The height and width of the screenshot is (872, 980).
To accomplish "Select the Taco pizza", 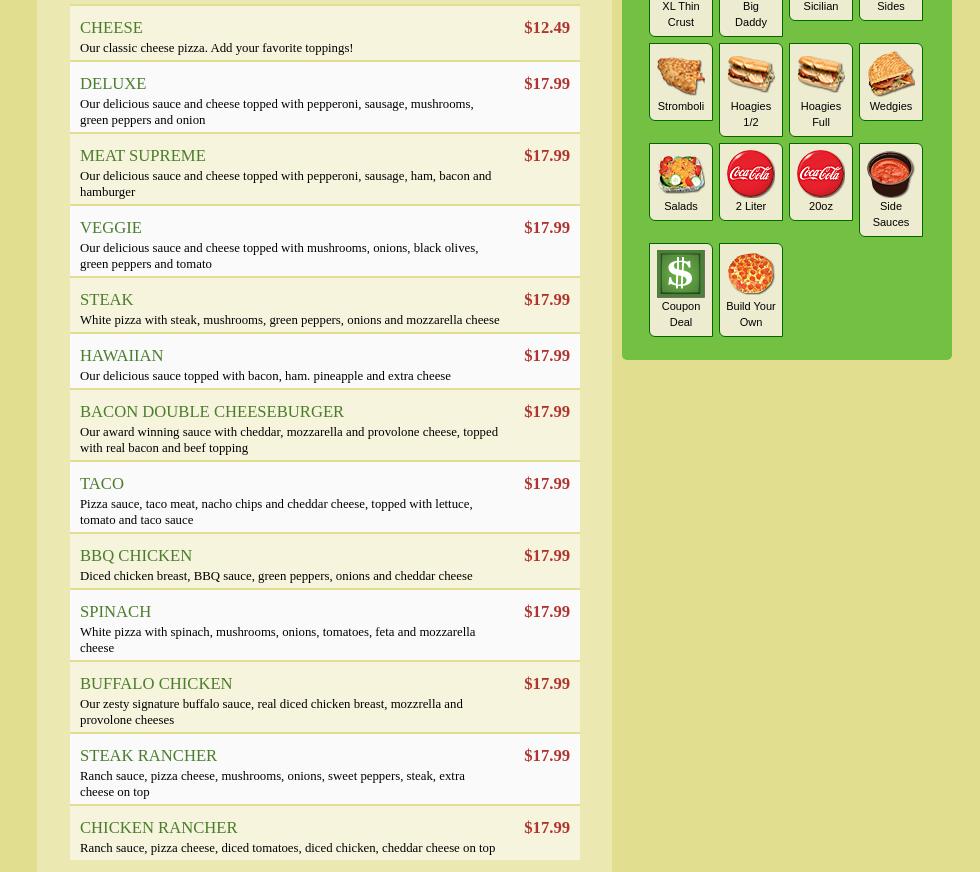I will click(102, 484).
